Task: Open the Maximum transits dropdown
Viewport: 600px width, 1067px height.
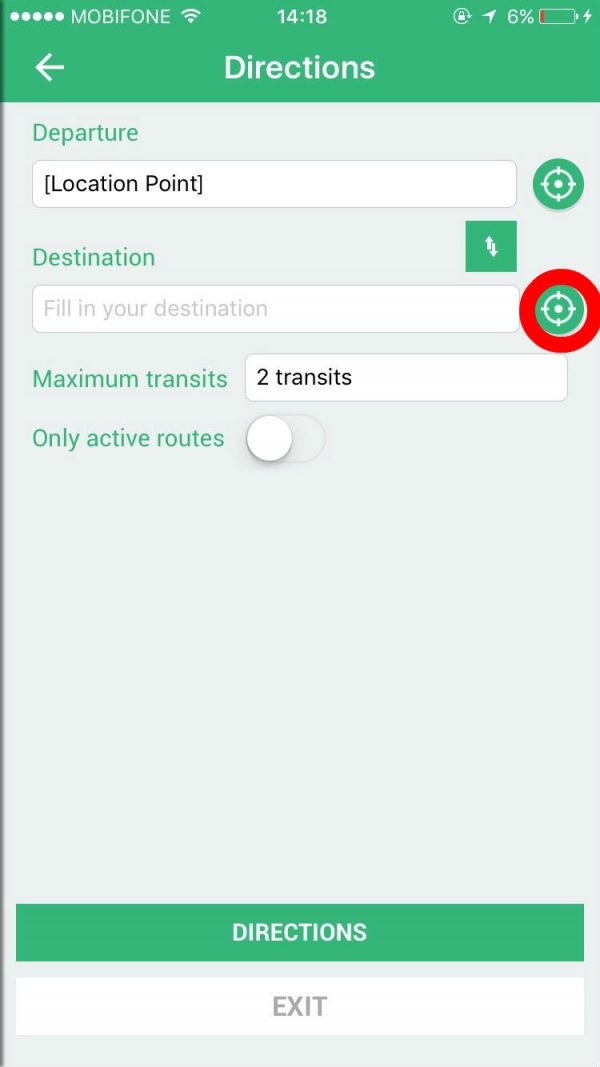Action: click(x=406, y=378)
